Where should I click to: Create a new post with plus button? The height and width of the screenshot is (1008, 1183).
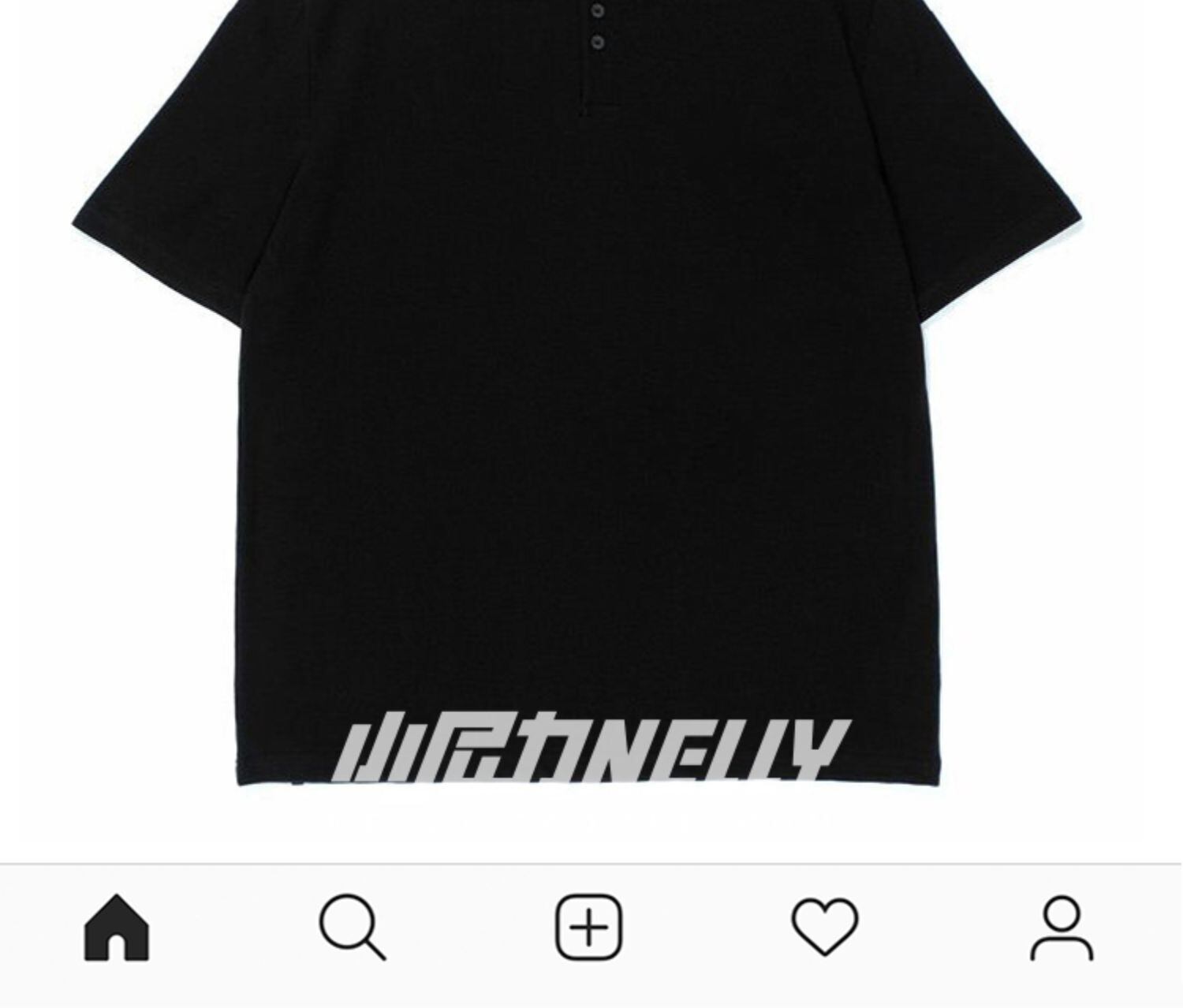589,927
